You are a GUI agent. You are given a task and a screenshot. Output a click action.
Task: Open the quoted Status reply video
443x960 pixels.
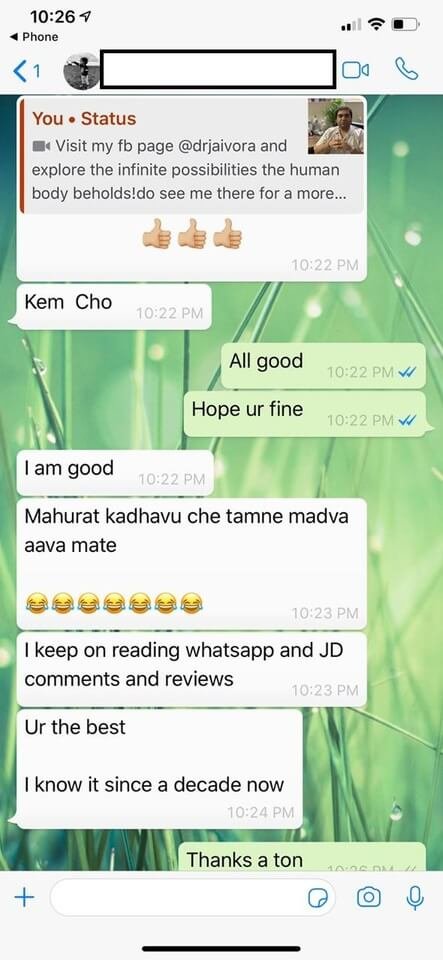192,156
